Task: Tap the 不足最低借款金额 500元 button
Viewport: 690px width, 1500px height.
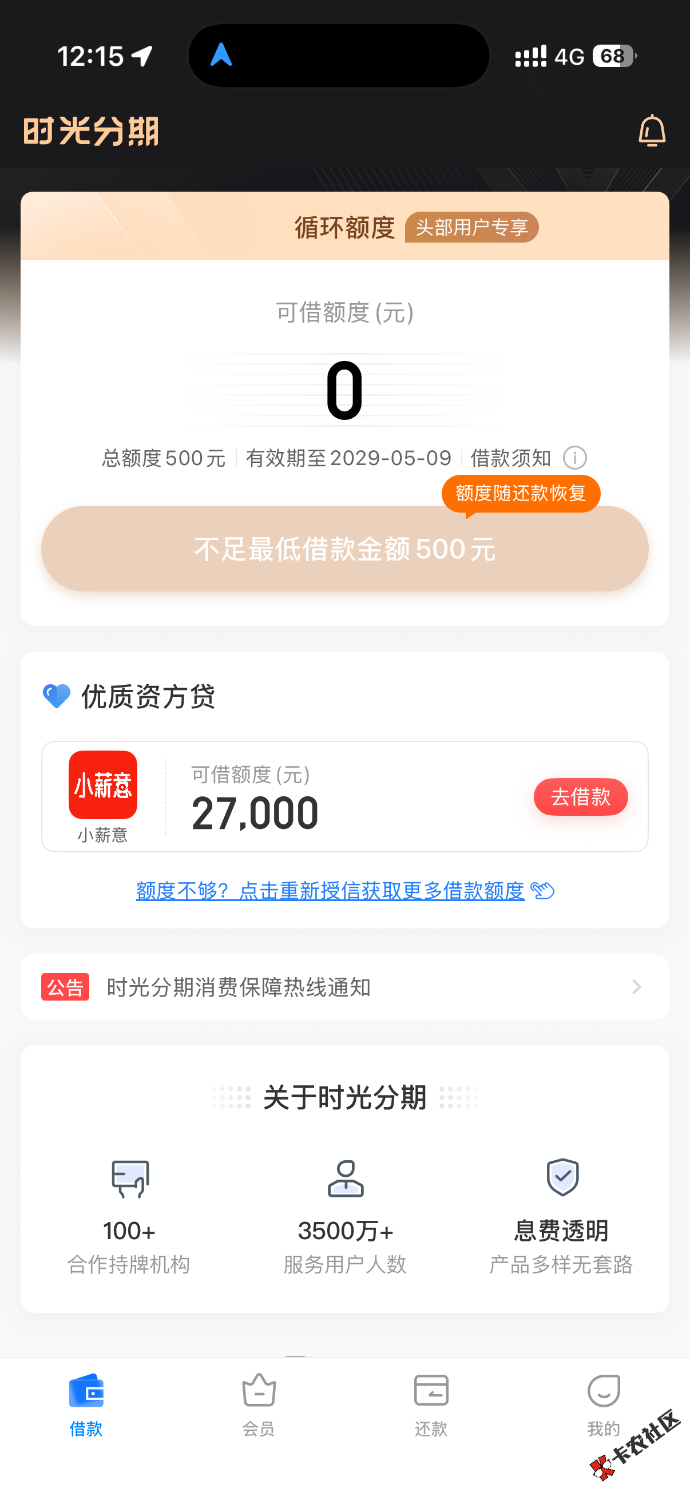Action: (x=345, y=549)
